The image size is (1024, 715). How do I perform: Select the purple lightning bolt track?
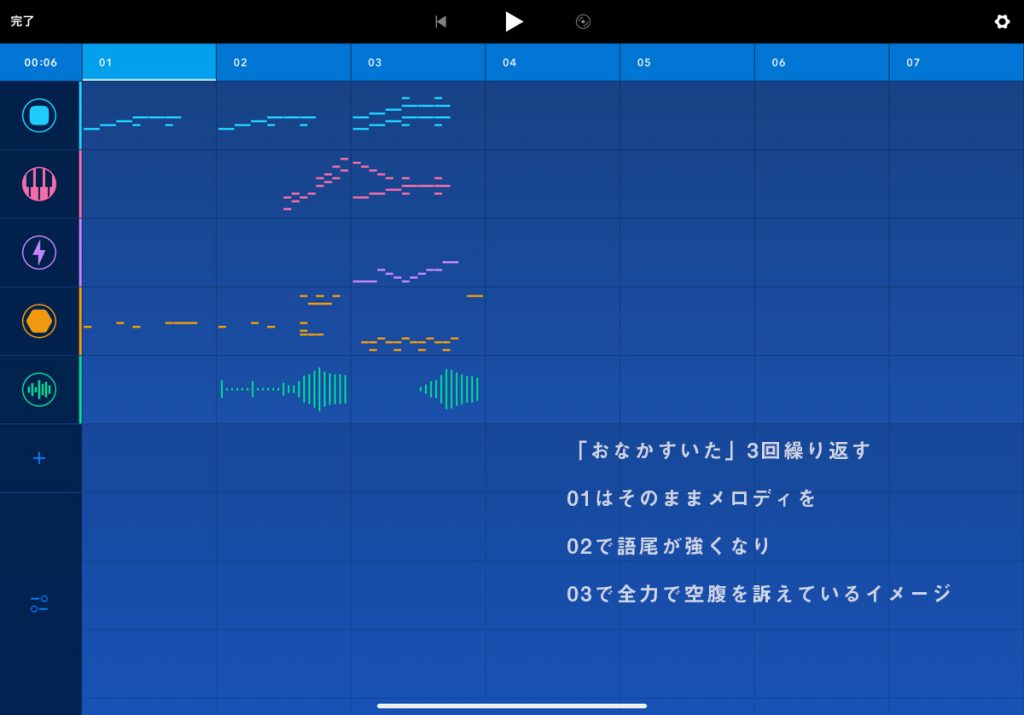click(x=39, y=252)
